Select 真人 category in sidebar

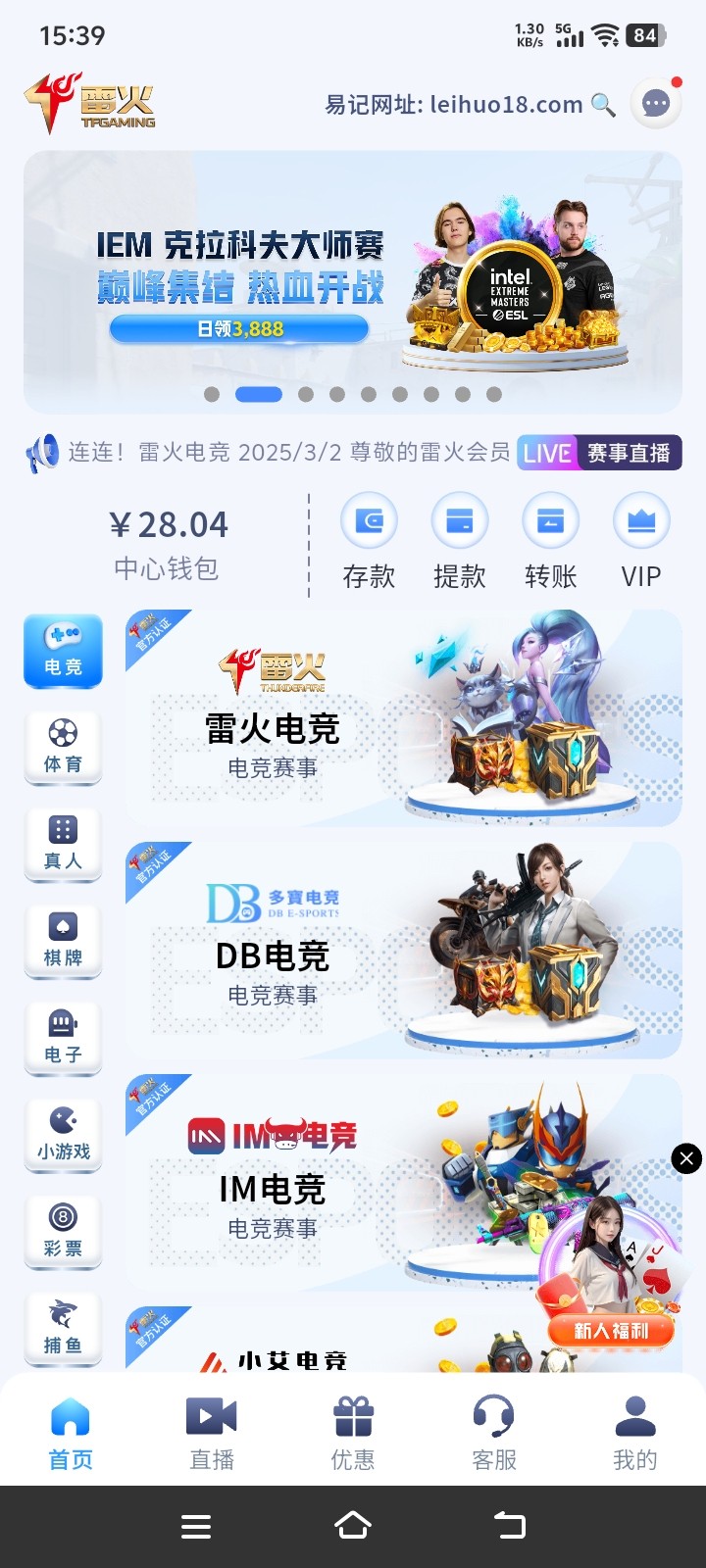point(63,844)
